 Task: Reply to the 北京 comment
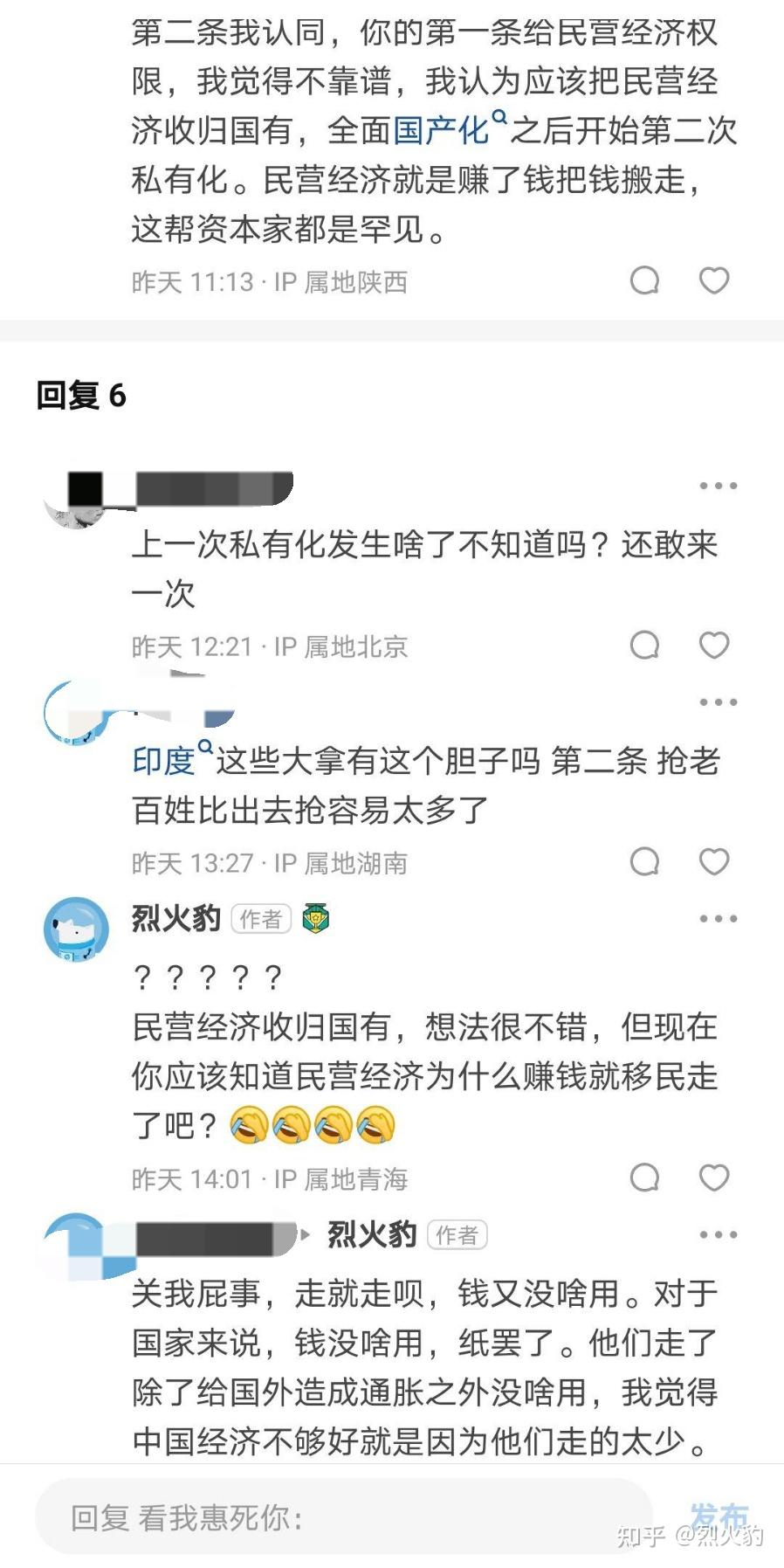pyautogui.click(x=644, y=646)
